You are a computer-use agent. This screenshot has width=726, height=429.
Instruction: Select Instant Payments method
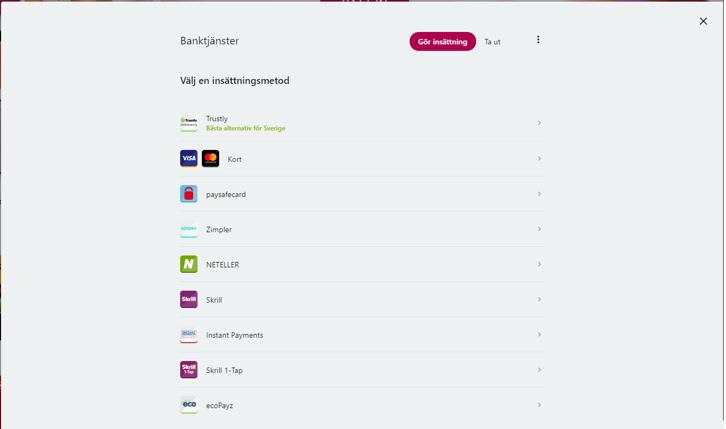[360, 335]
